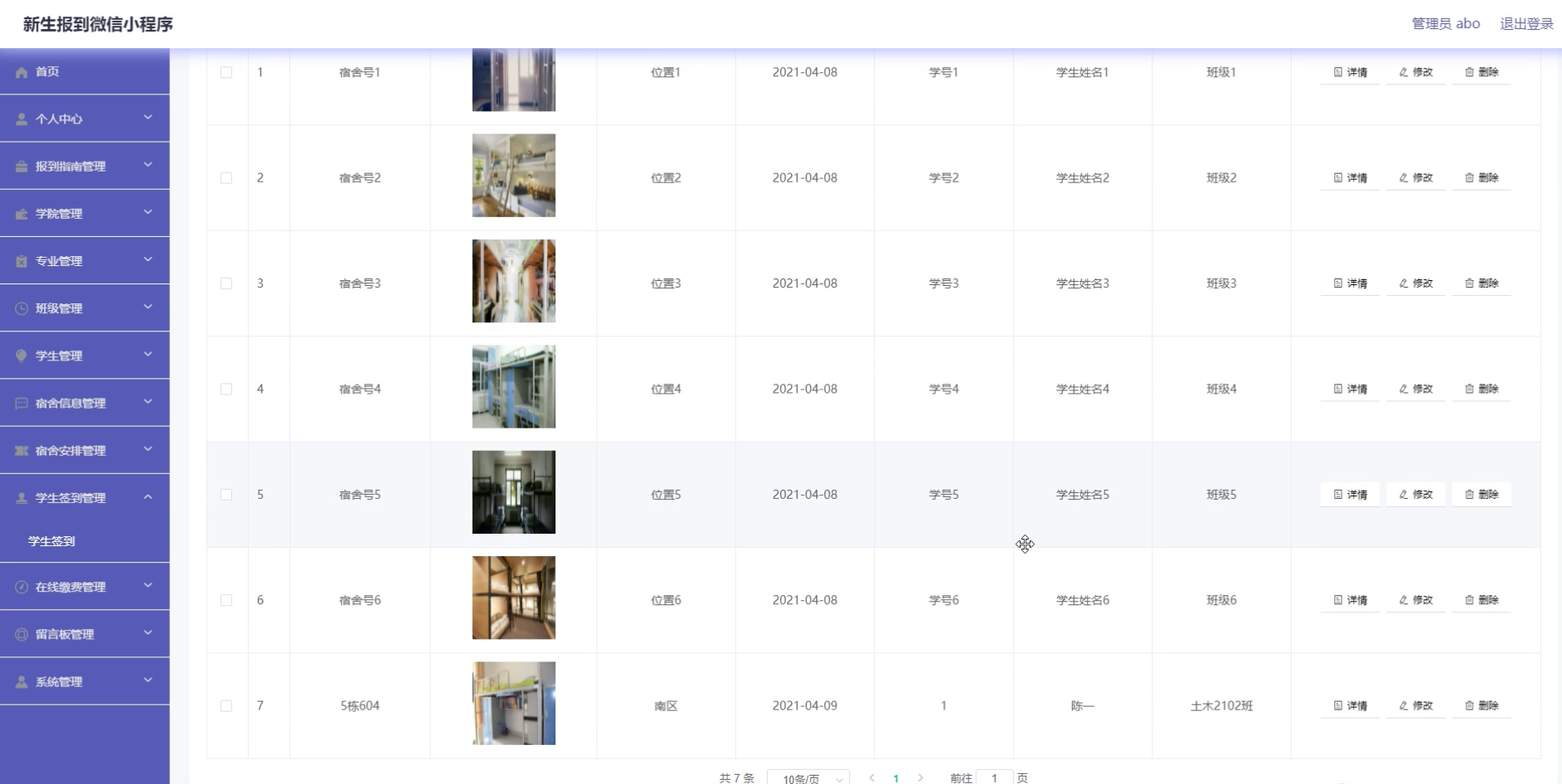1562x784 pixels.
Task: Tap 删除 for row 宿舍号5
Action: pyautogui.click(x=1481, y=494)
